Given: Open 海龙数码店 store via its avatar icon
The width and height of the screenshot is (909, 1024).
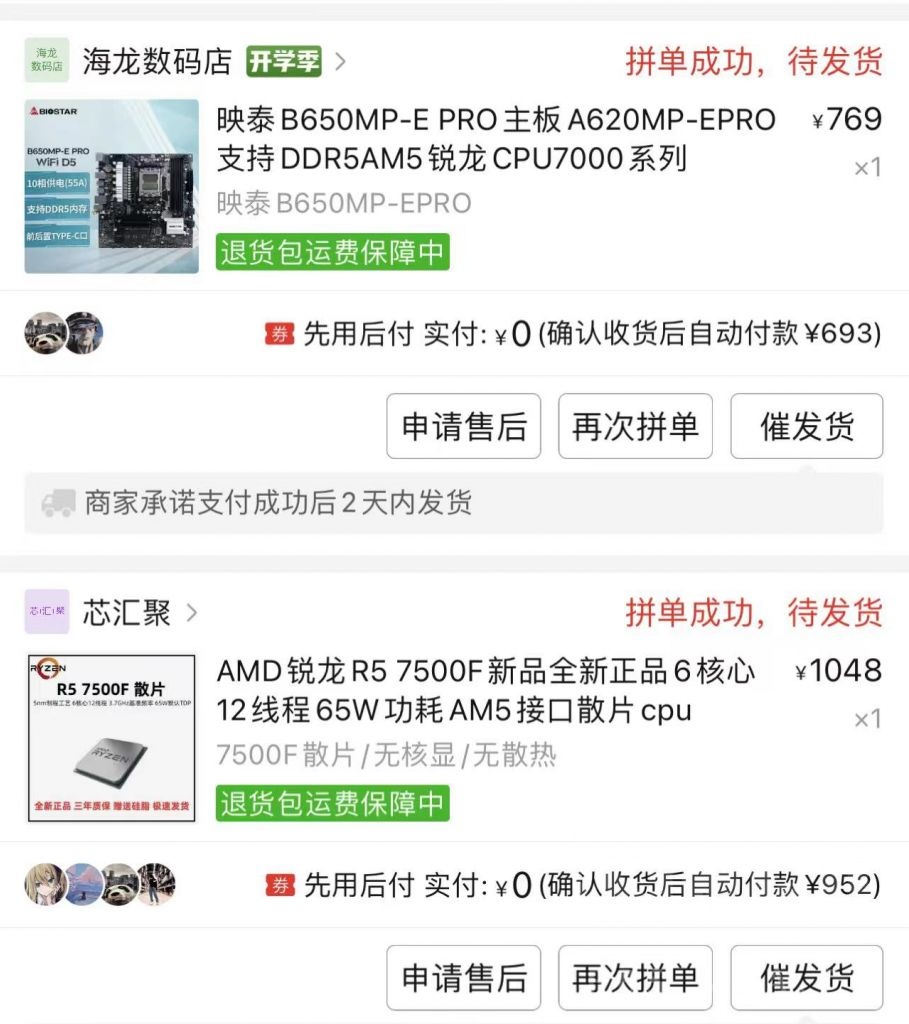Looking at the screenshot, I should (x=47, y=61).
